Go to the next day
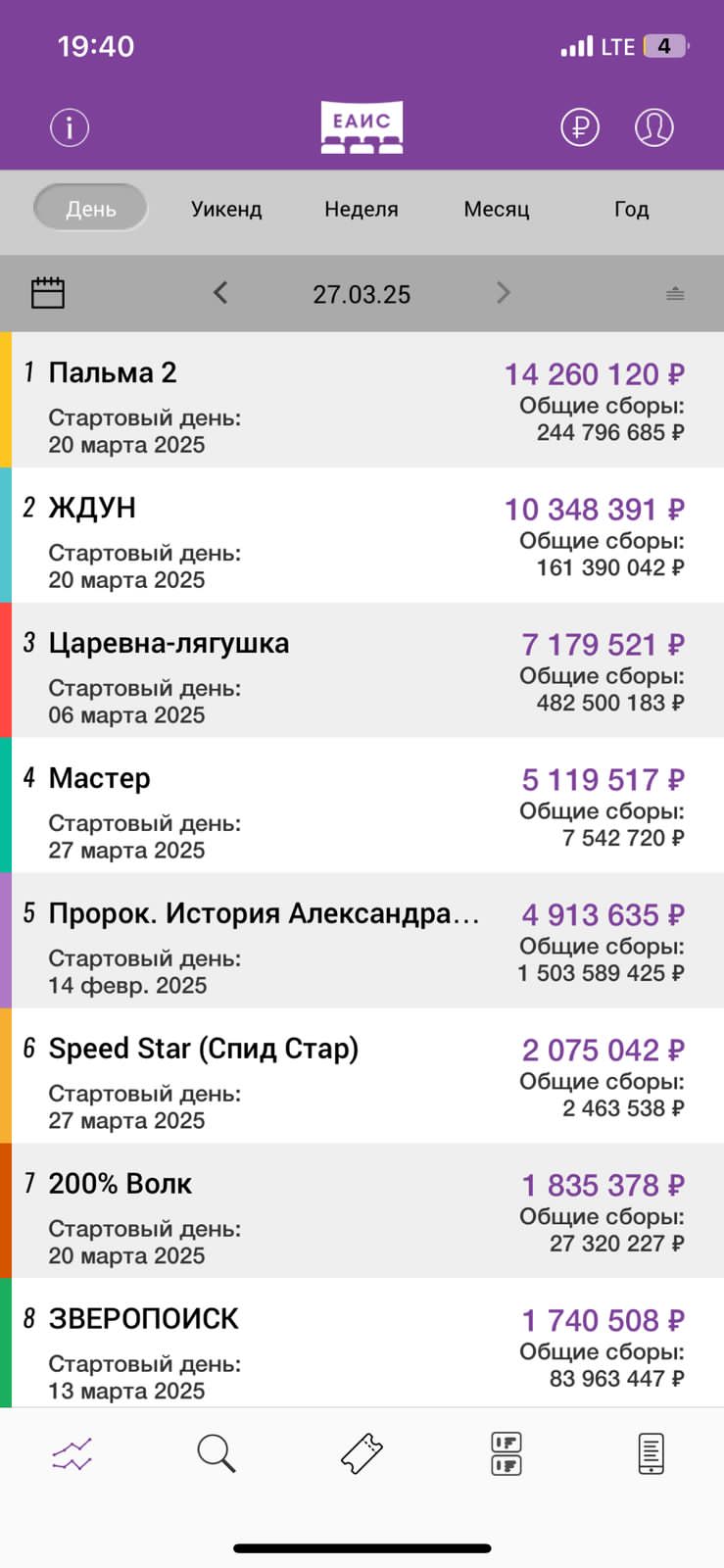724x1568 pixels. click(504, 293)
